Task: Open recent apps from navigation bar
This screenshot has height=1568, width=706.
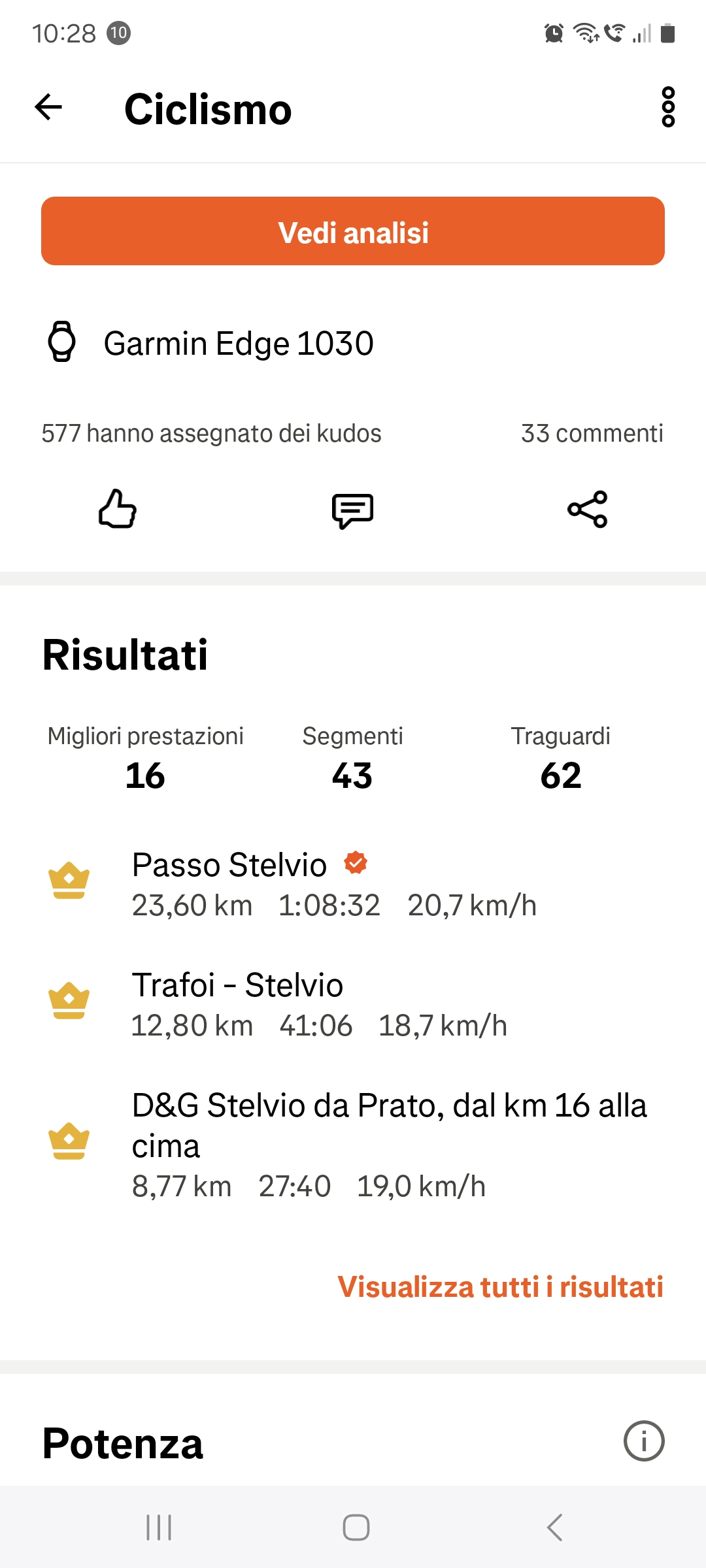Action: point(159,1527)
